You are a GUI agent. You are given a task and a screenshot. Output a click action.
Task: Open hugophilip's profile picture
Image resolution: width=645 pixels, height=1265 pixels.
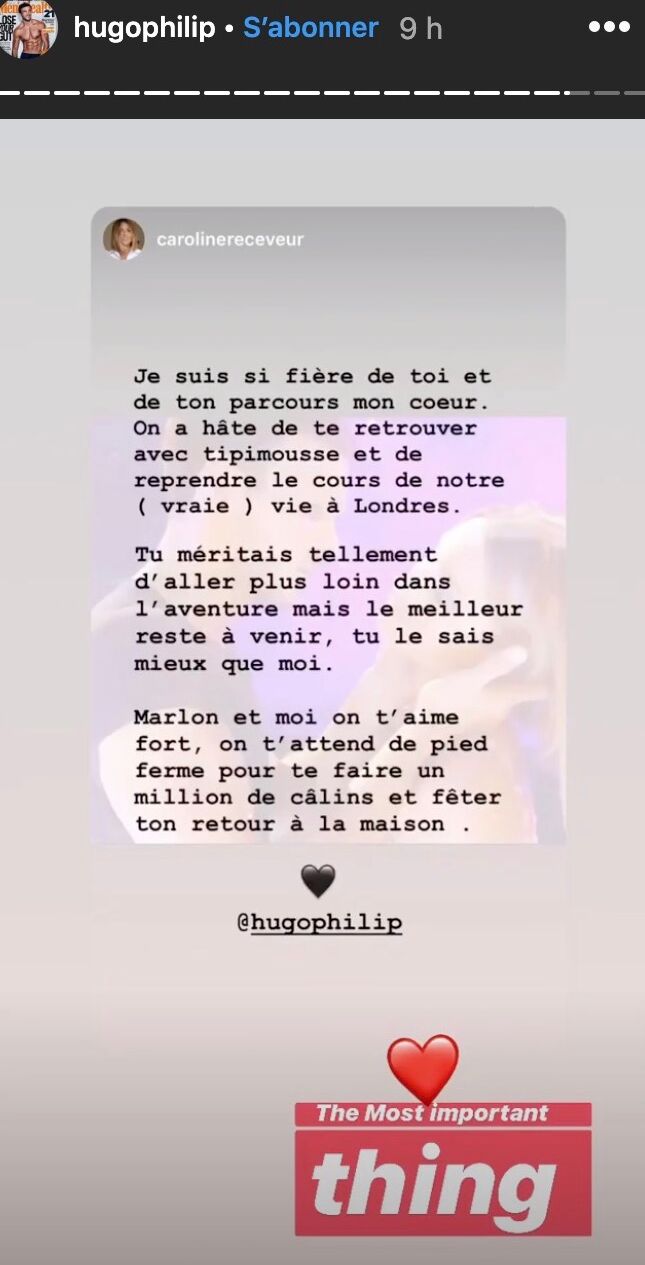click(x=28, y=29)
